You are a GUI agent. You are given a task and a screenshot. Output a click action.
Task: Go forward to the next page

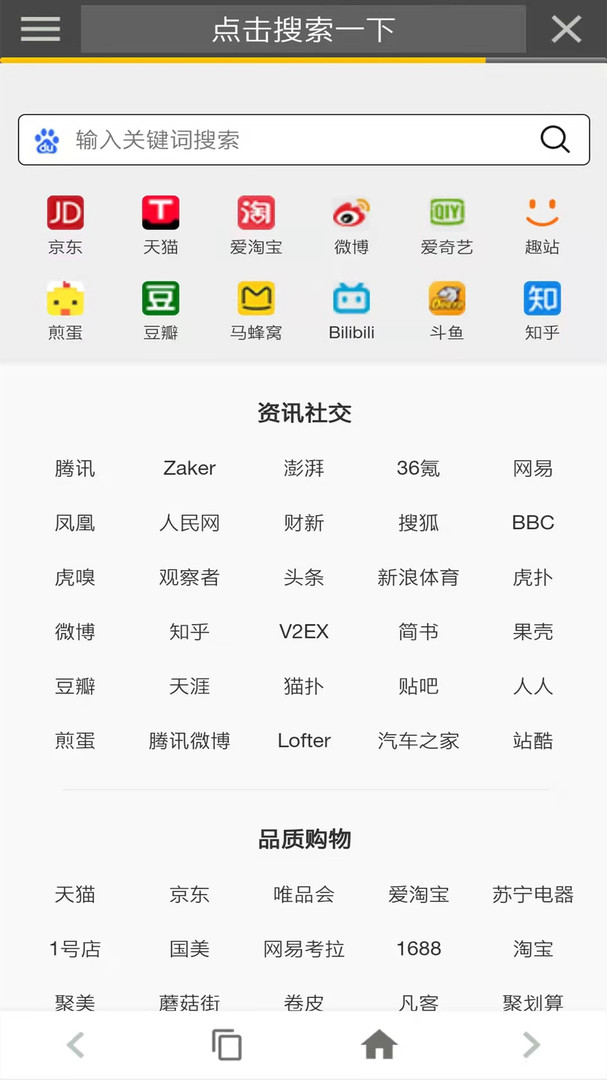pyautogui.click(x=531, y=1045)
